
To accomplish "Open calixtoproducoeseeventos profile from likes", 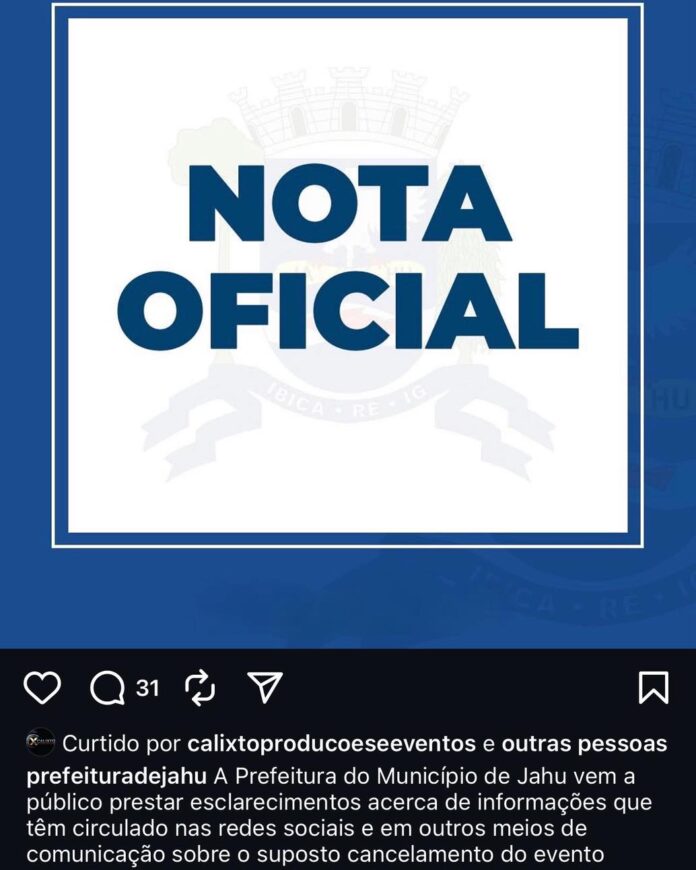I will [x=331, y=744].
